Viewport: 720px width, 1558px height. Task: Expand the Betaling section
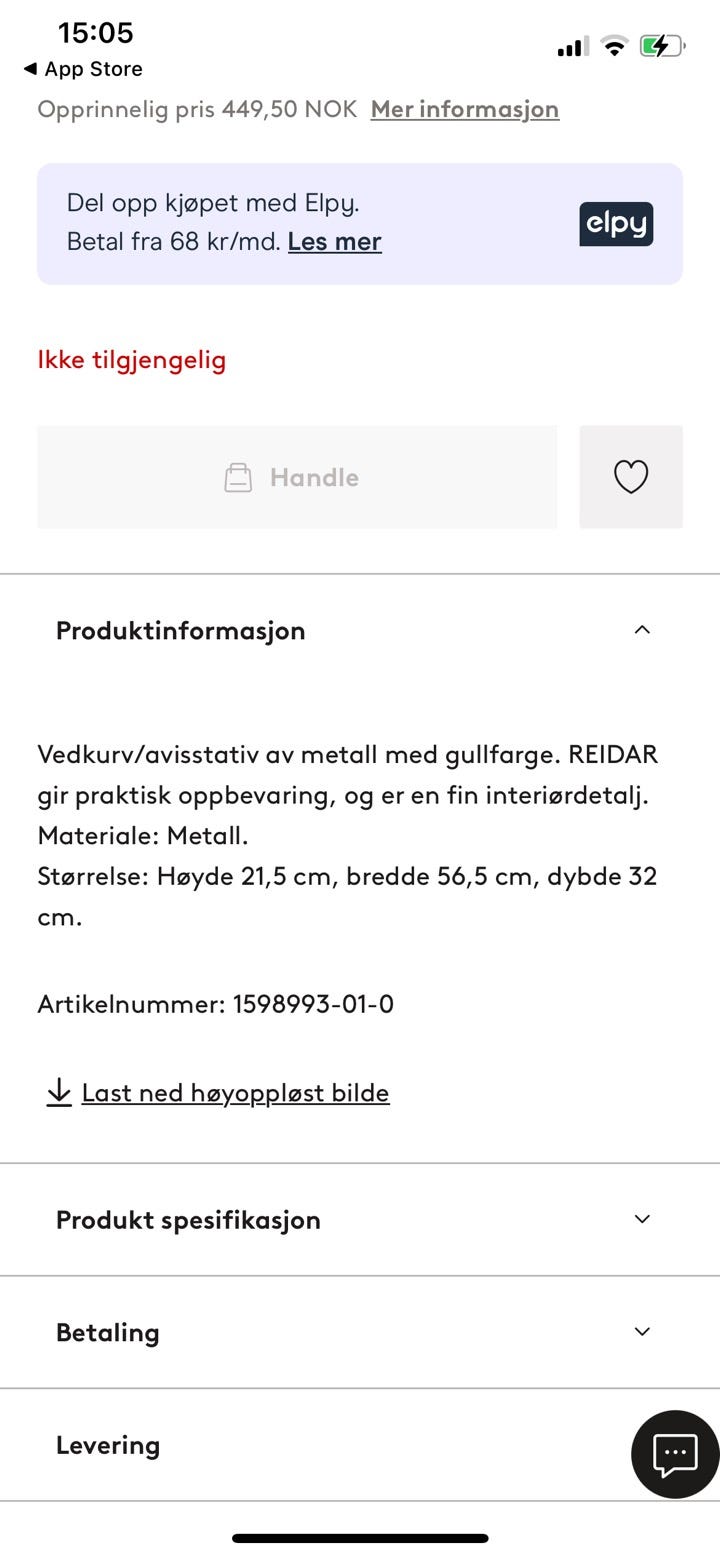point(640,1331)
